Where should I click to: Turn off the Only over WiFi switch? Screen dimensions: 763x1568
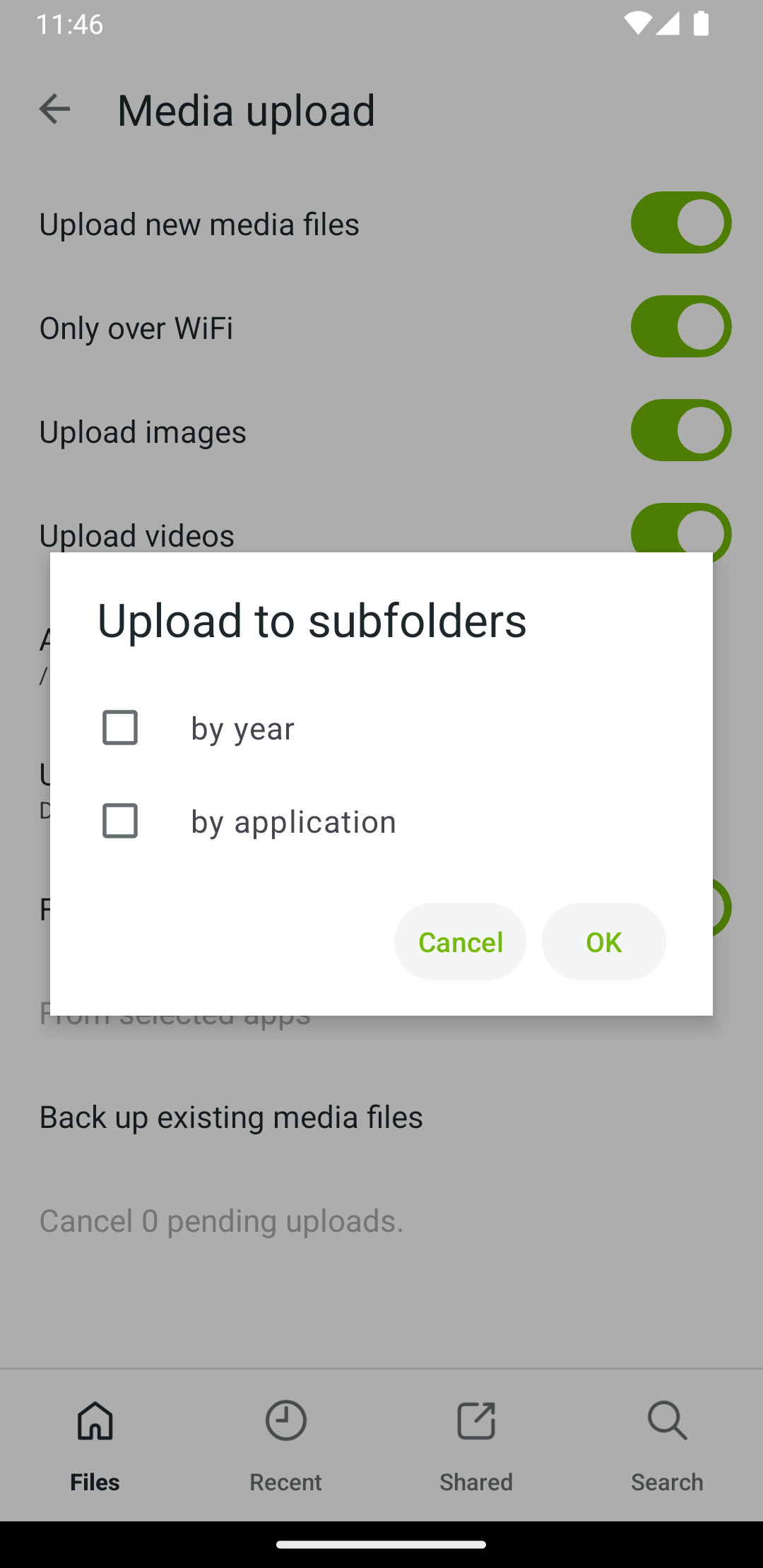pyautogui.click(x=680, y=326)
